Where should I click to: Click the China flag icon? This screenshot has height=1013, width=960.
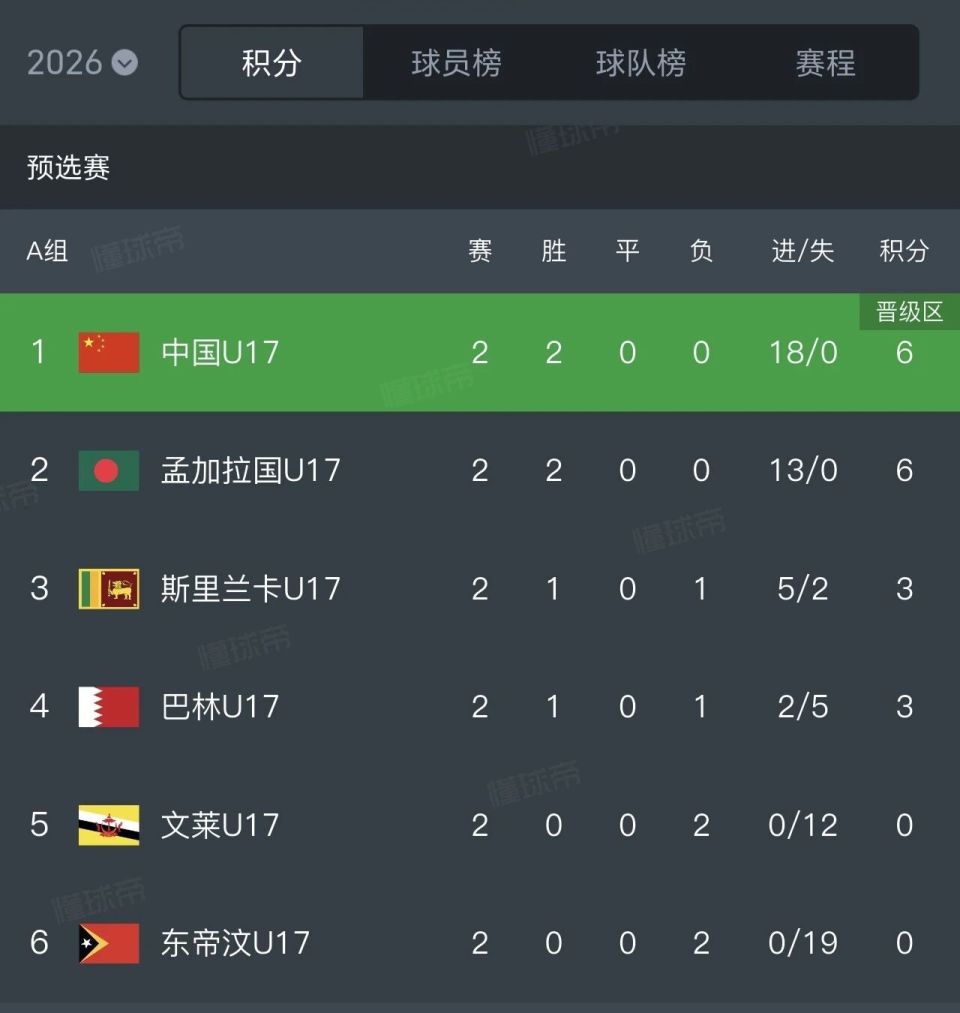108,353
